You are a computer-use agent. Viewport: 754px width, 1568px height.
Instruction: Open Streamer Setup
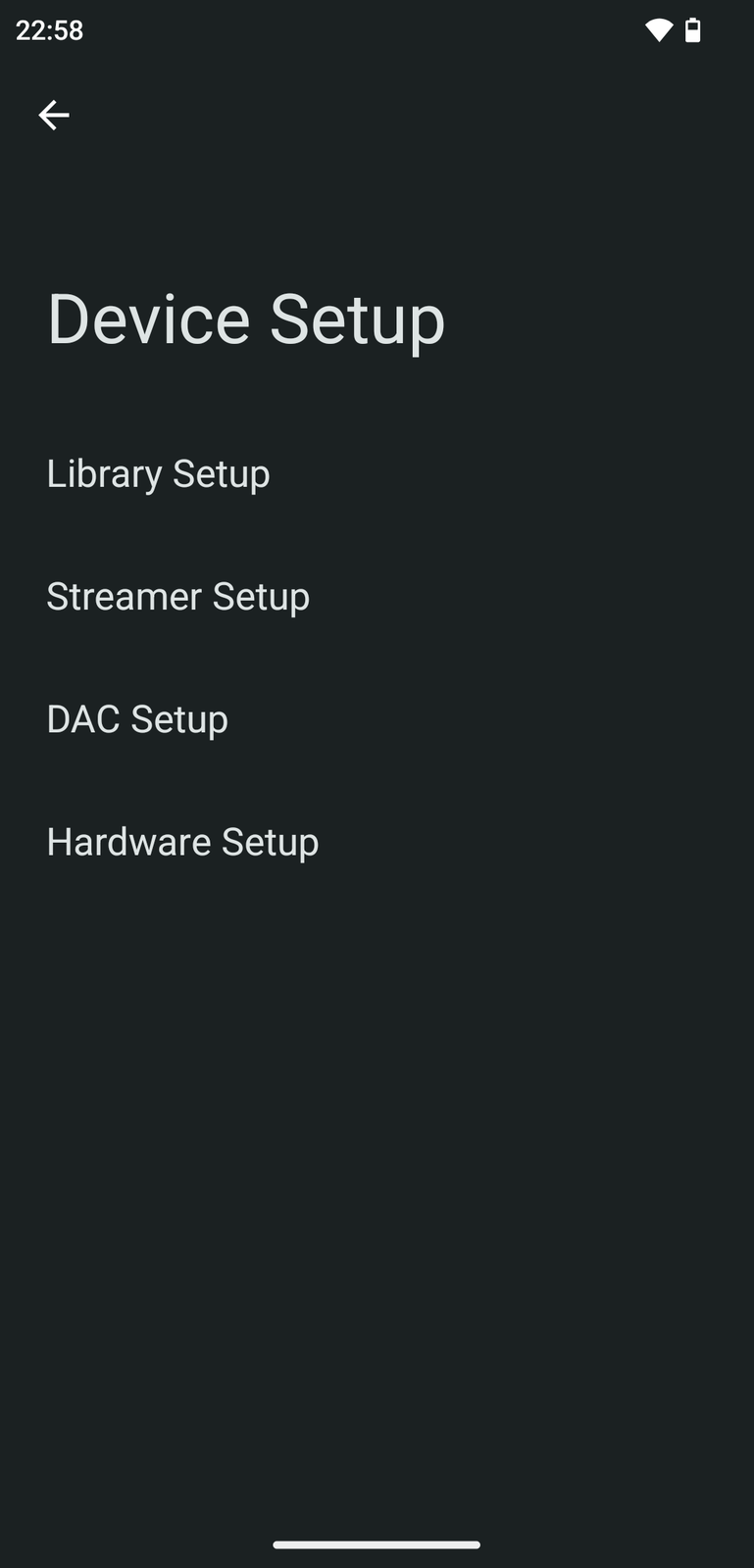(x=177, y=597)
